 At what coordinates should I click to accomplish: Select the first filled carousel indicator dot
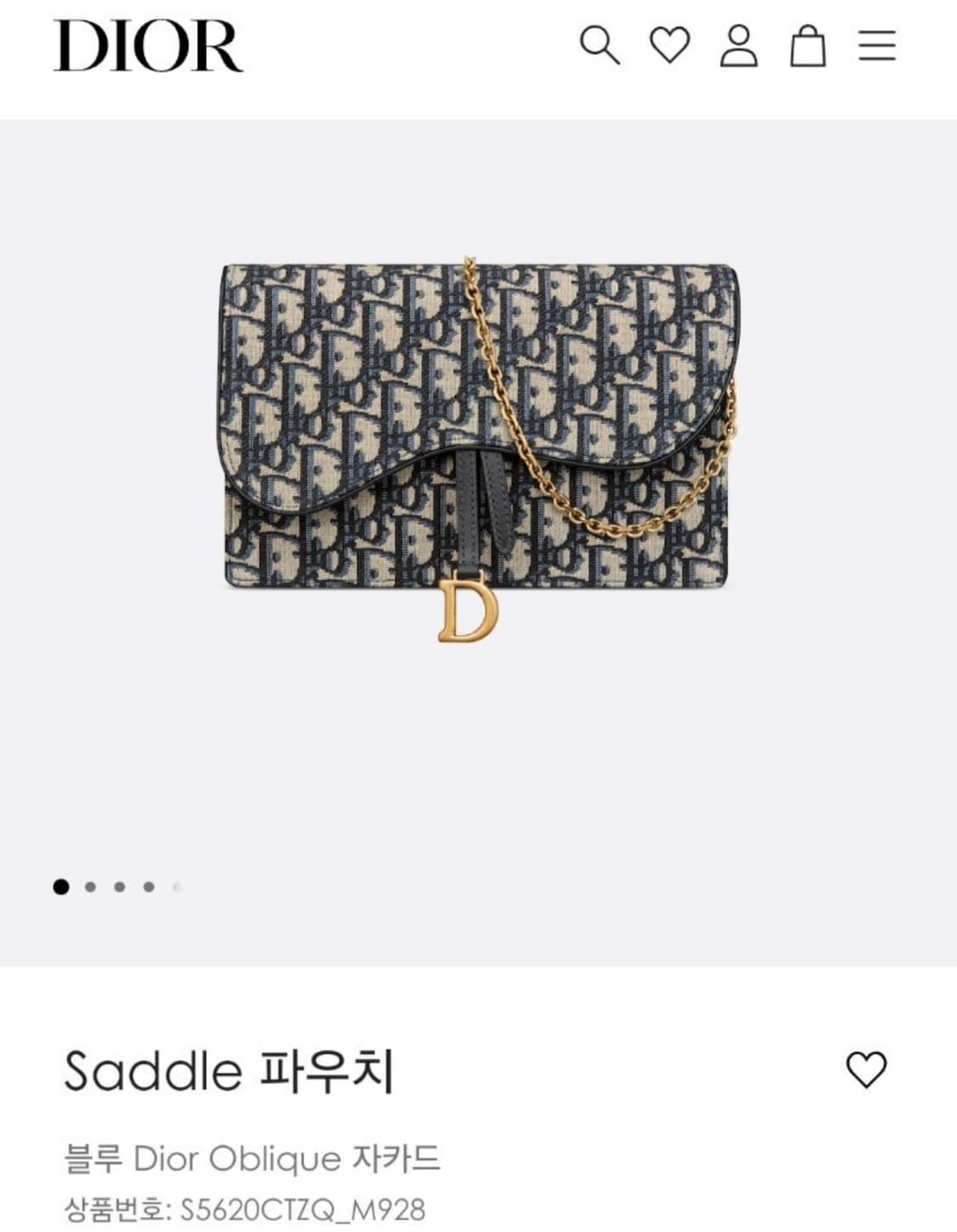click(60, 885)
